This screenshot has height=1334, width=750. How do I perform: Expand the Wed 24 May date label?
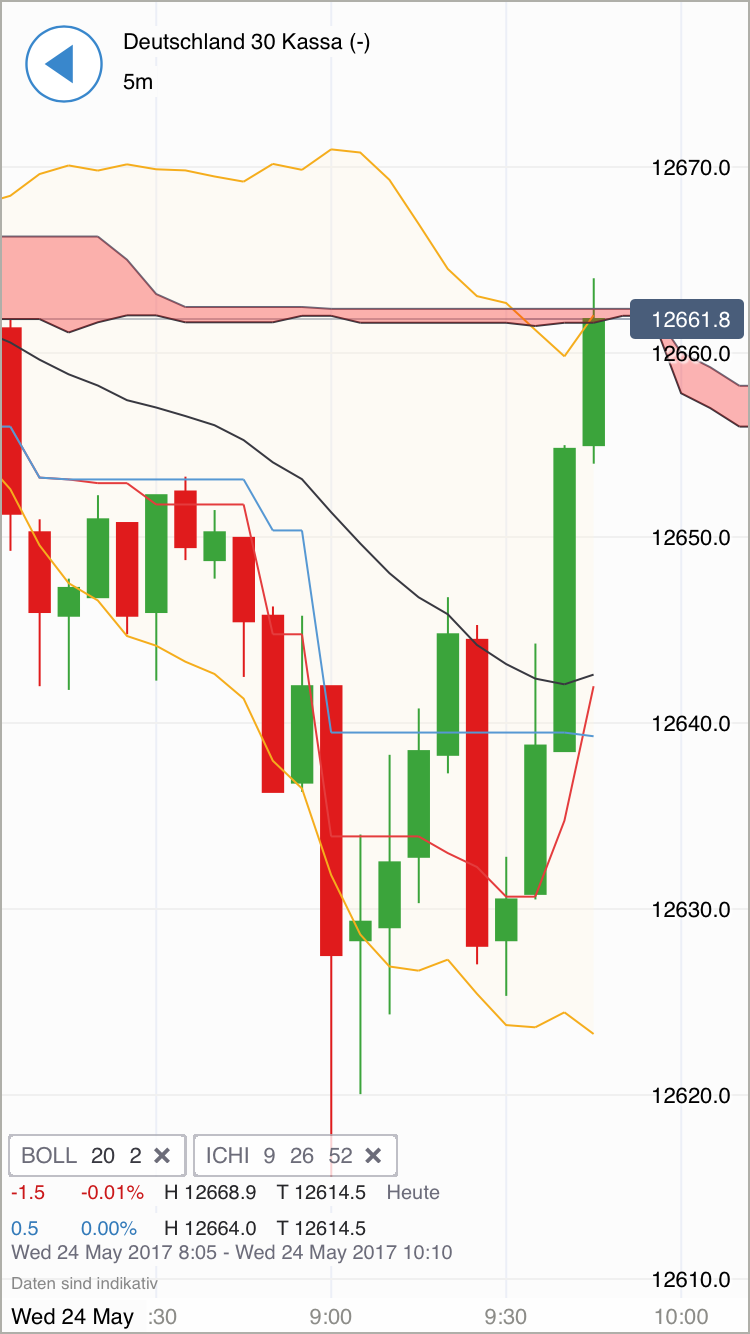point(75,1317)
